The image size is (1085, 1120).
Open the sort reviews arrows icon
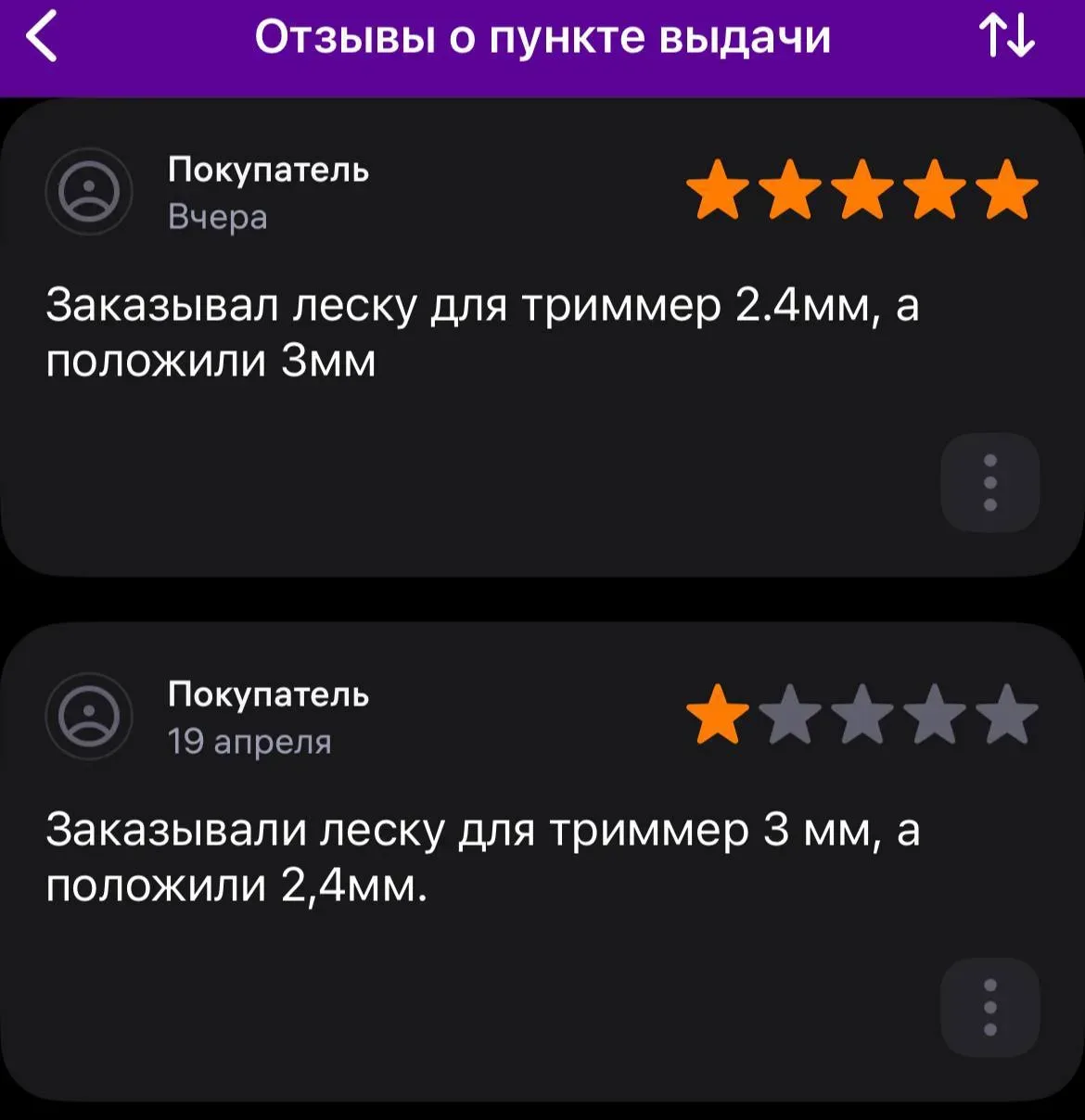click(1007, 39)
